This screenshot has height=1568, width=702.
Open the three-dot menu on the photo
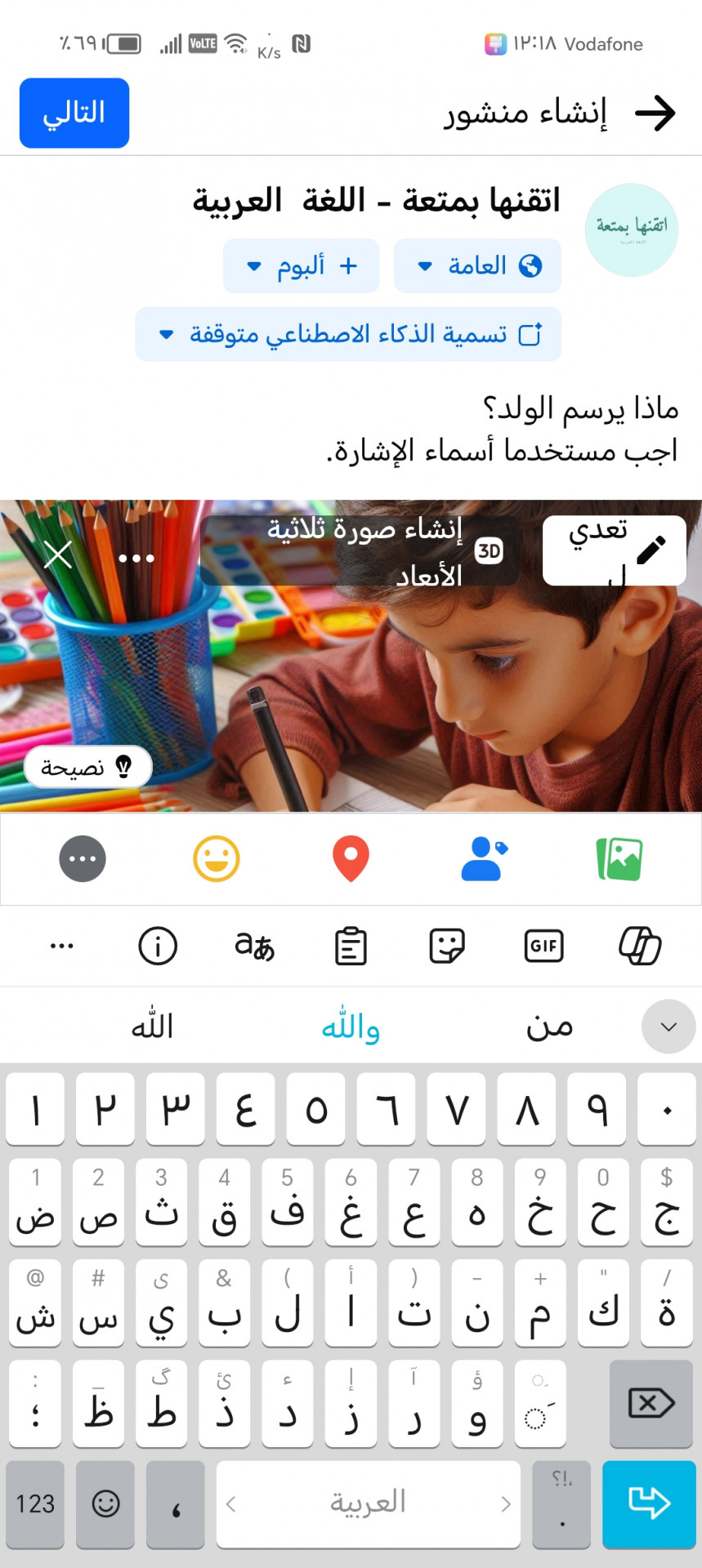[136, 558]
